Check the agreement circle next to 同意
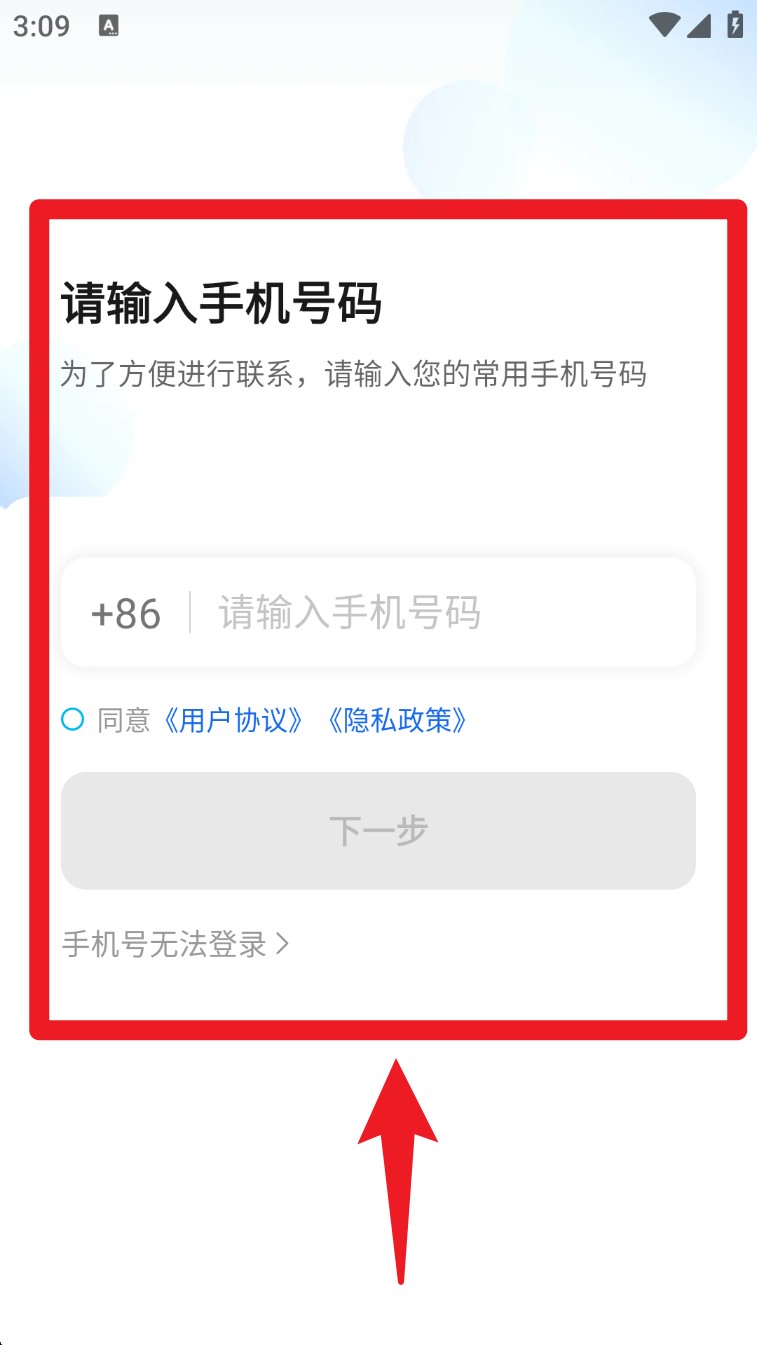The image size is (757, 1345). click(73, 719)
